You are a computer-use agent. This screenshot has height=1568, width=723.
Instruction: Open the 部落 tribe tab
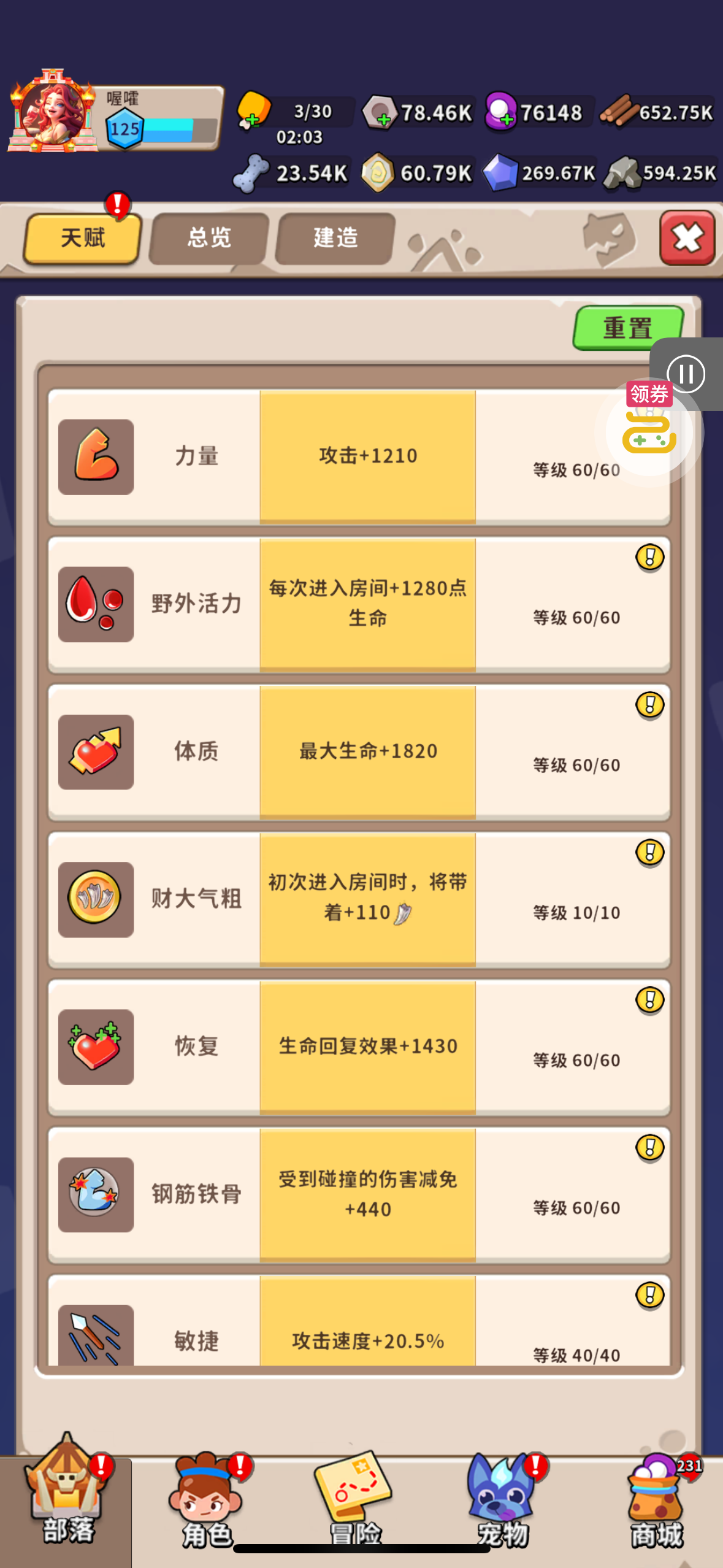pyautogui.click(x=66, y=1503)
